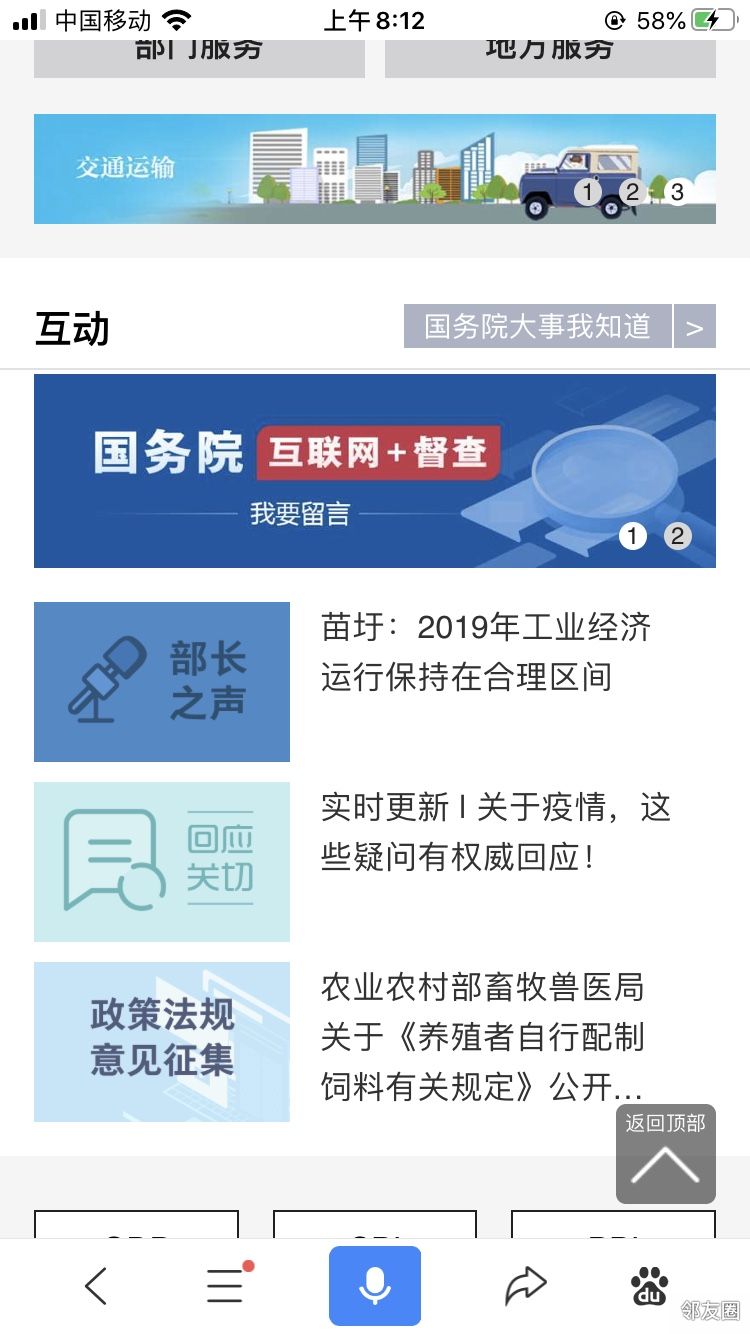Switch to slide 2 of 督查 banner
This screenshot has height=1334, width=750.
pyautogui.click(x=677, y=536)
